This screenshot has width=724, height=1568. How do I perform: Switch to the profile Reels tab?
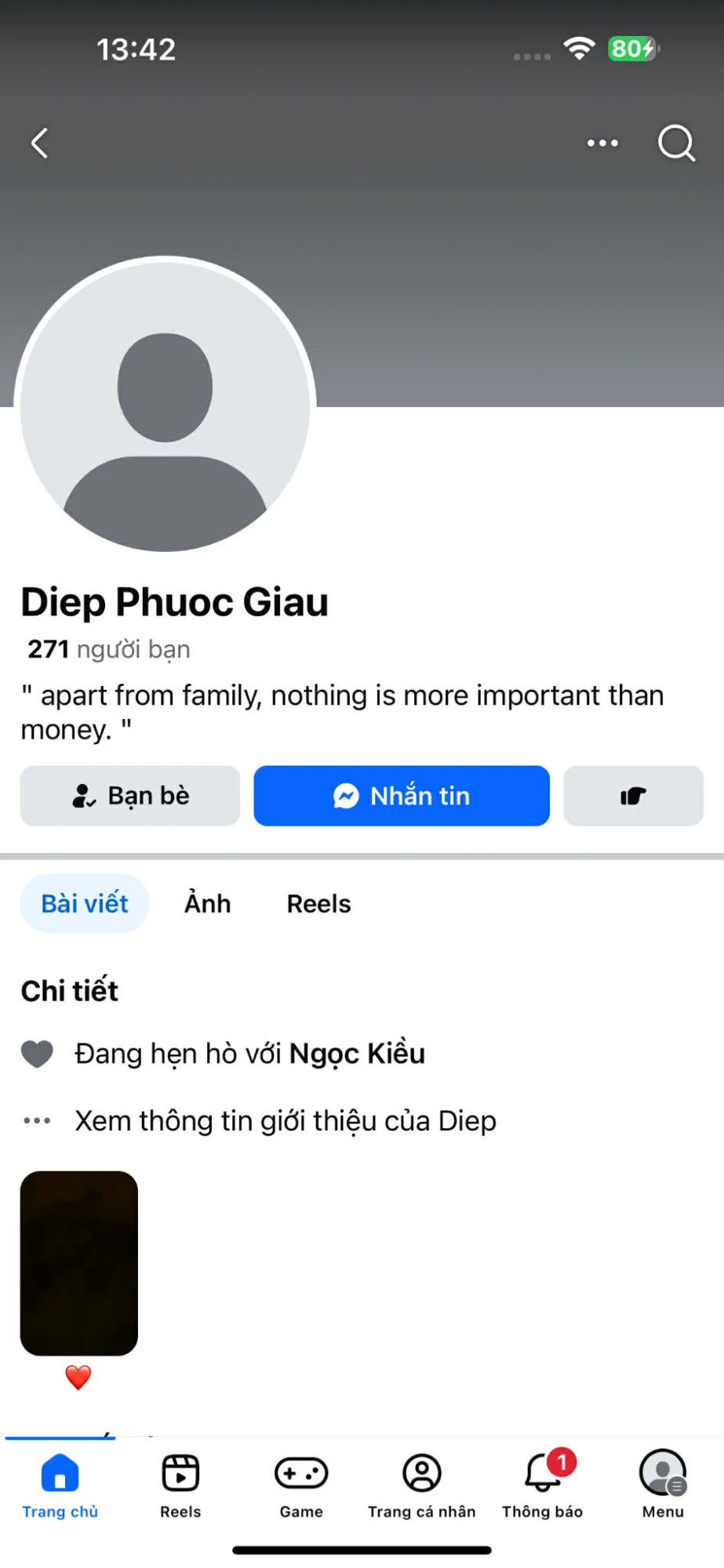coord(318,904)
